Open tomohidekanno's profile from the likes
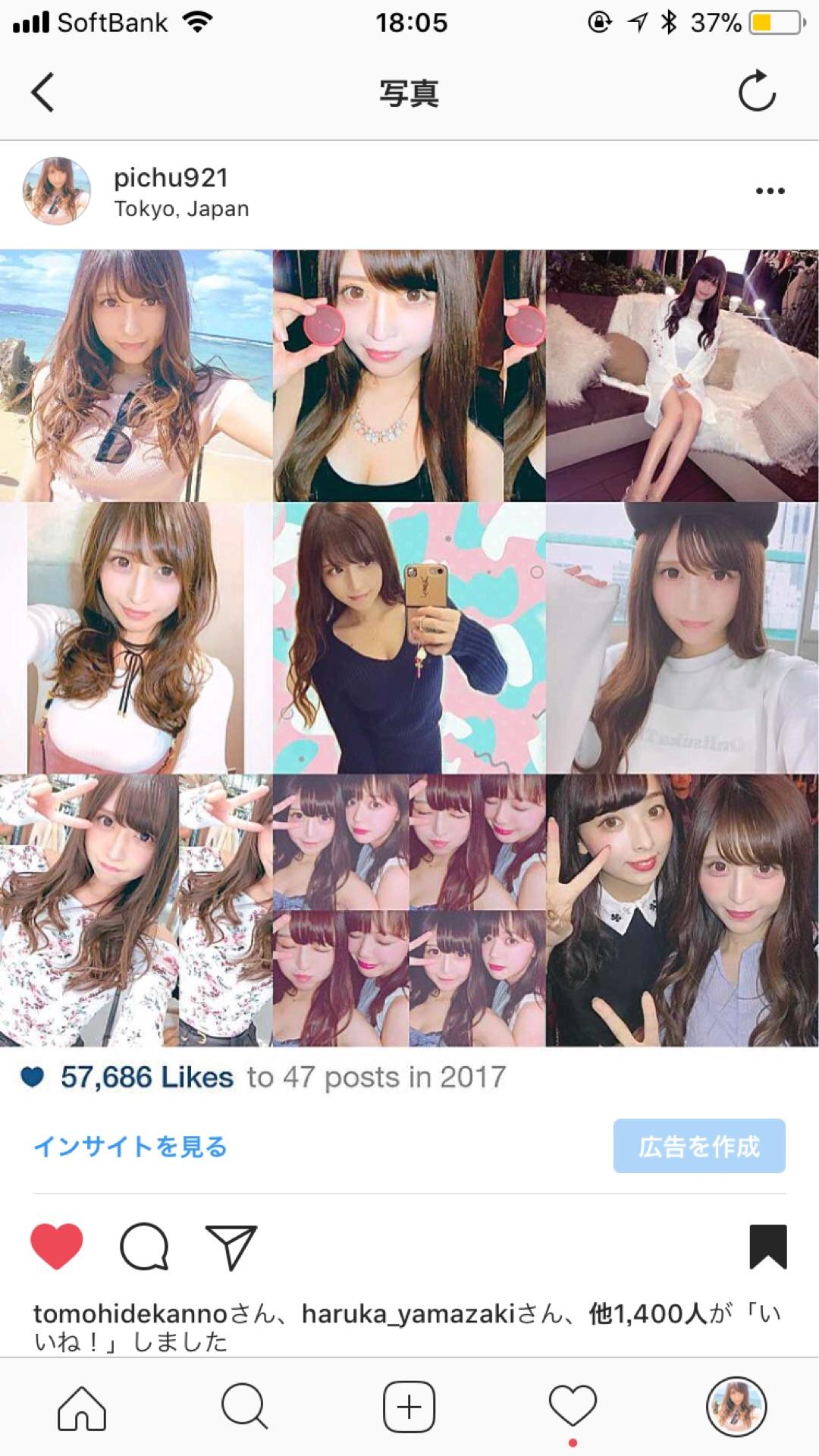The image size is (819, 1456). pyautogui.click(x=130, y=1313)
